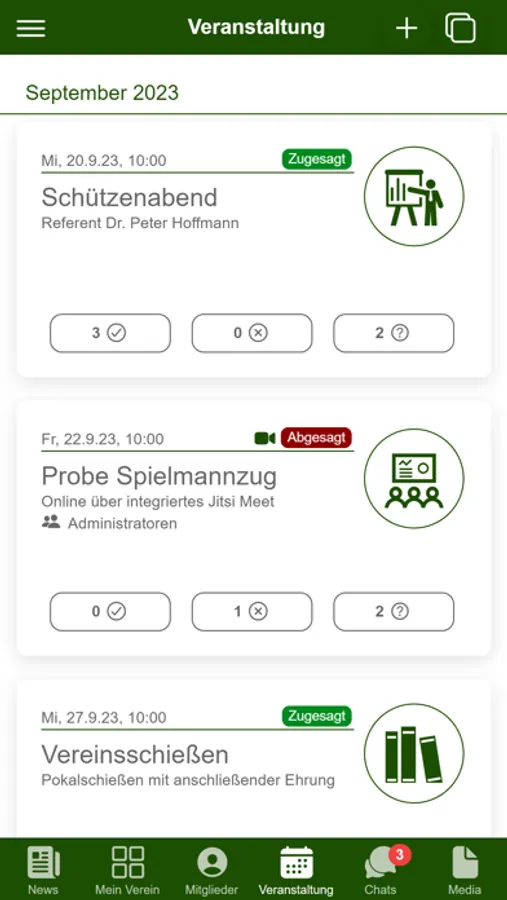
Task: View 3 accepted attendees for Schützenabend
Action: pyautogui.click(x=110, y=333)
